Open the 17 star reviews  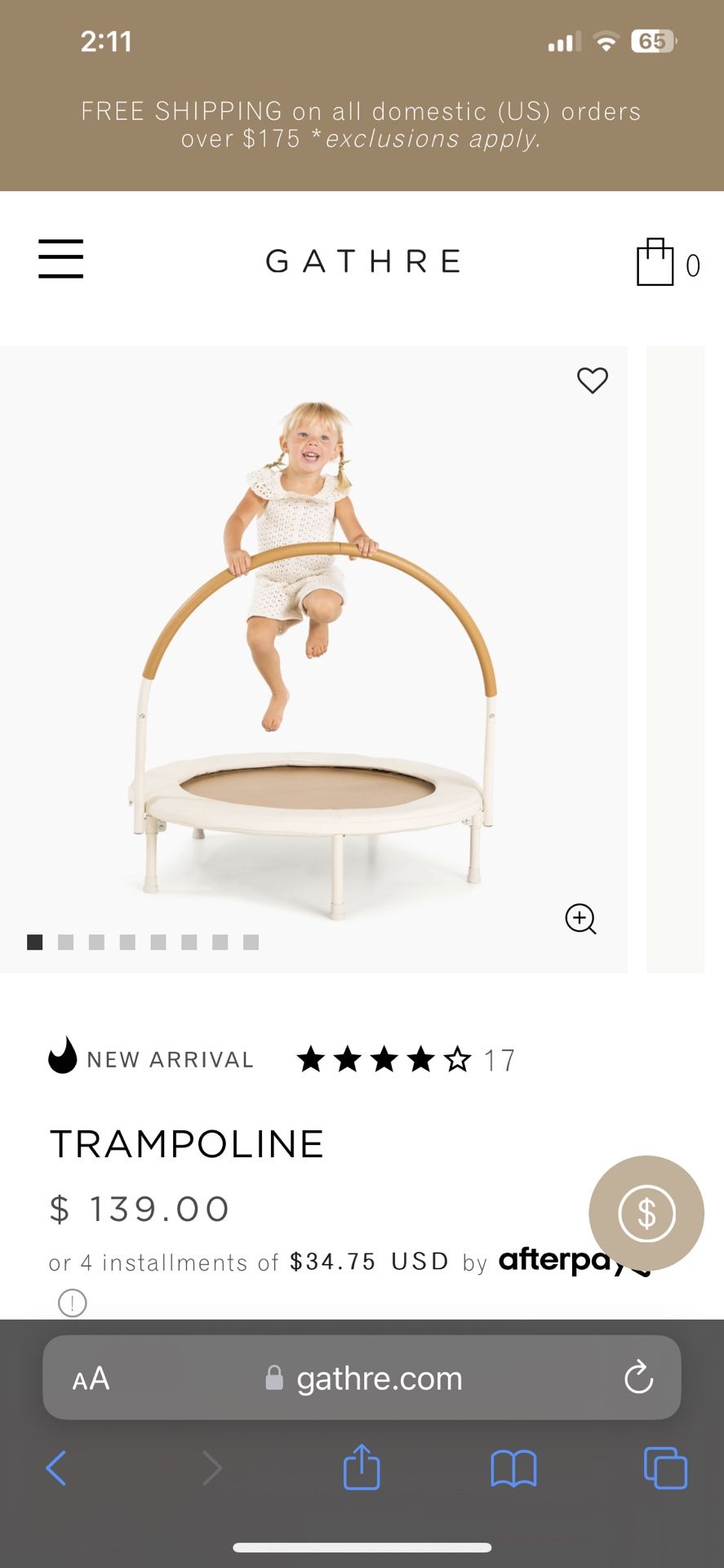pos(406,1060)
